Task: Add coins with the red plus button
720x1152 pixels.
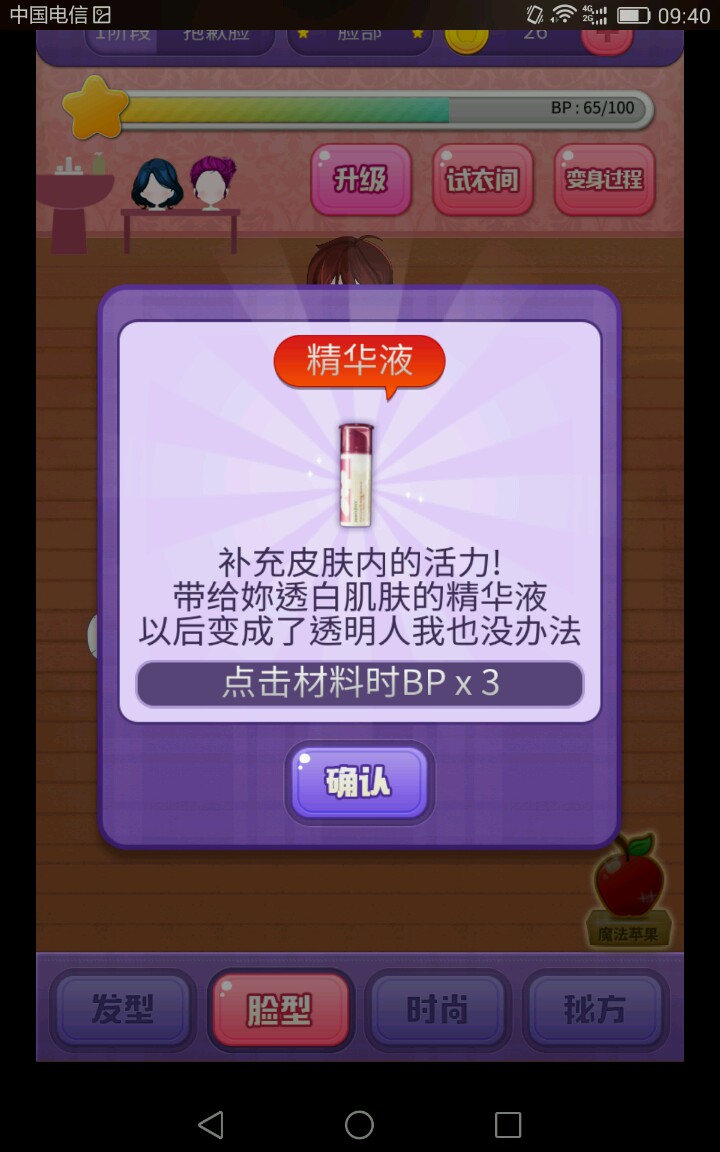Action: coord(607,38)
